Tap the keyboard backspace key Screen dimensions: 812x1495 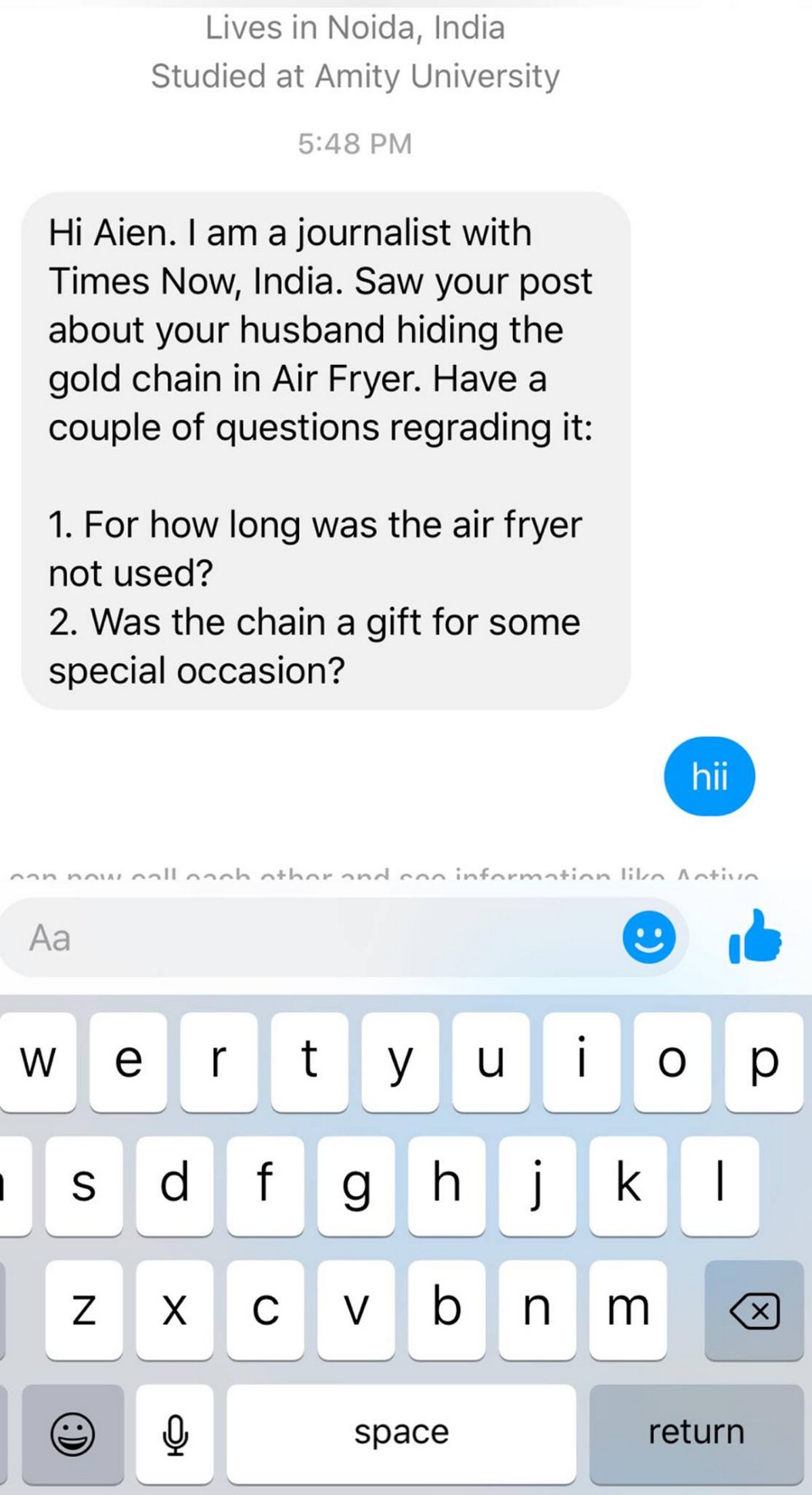coord(754,1309)
